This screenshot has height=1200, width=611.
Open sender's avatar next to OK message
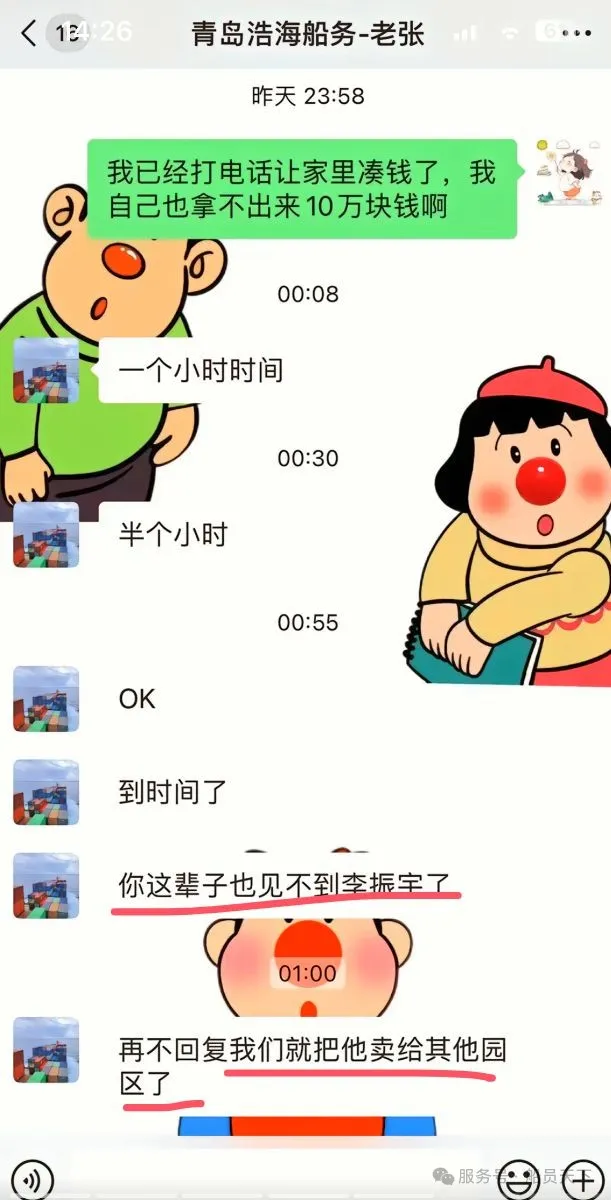[x=46, y=699]
